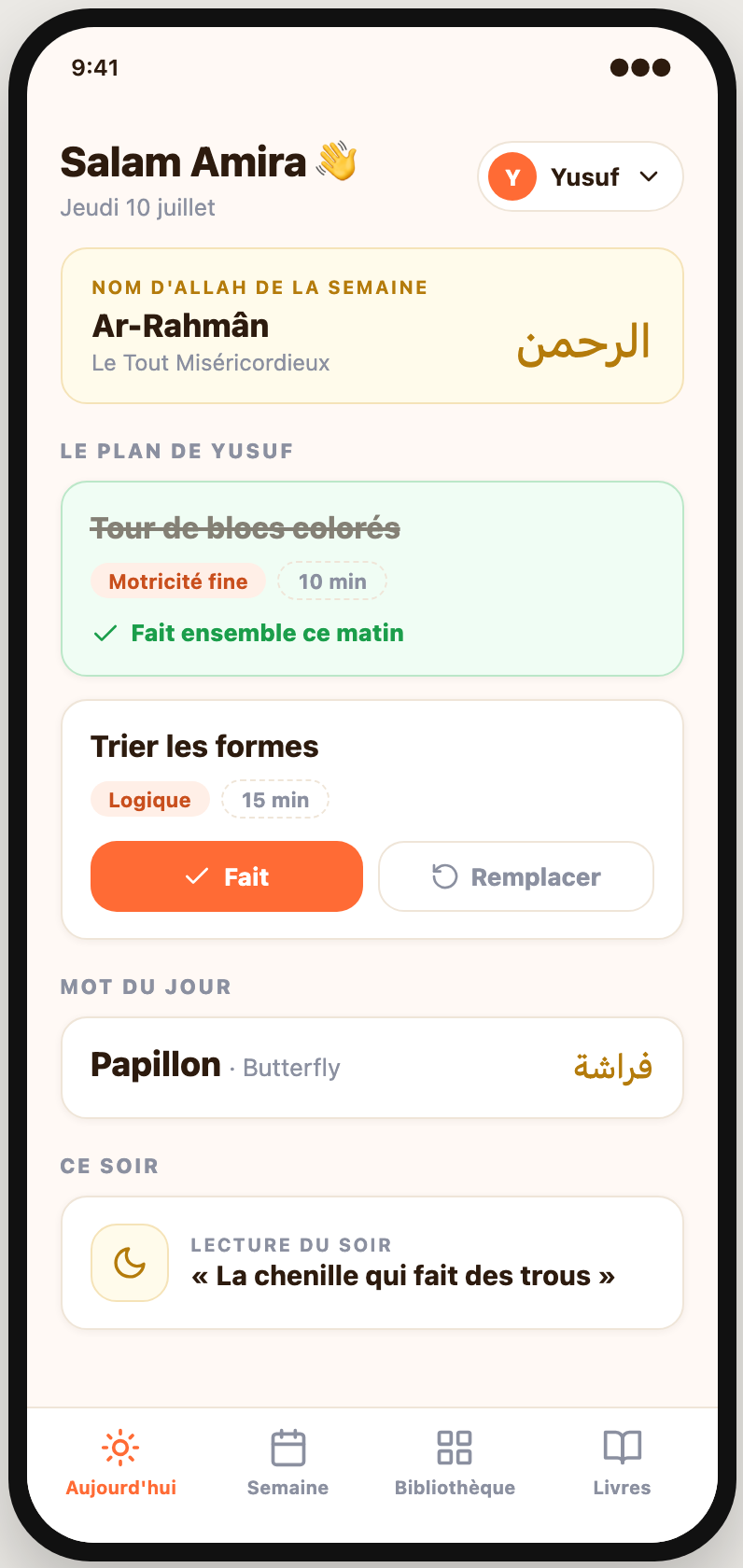Open the evening reading La chenille card
The width and height of the screenshot is (743, 1568).
372,1263
